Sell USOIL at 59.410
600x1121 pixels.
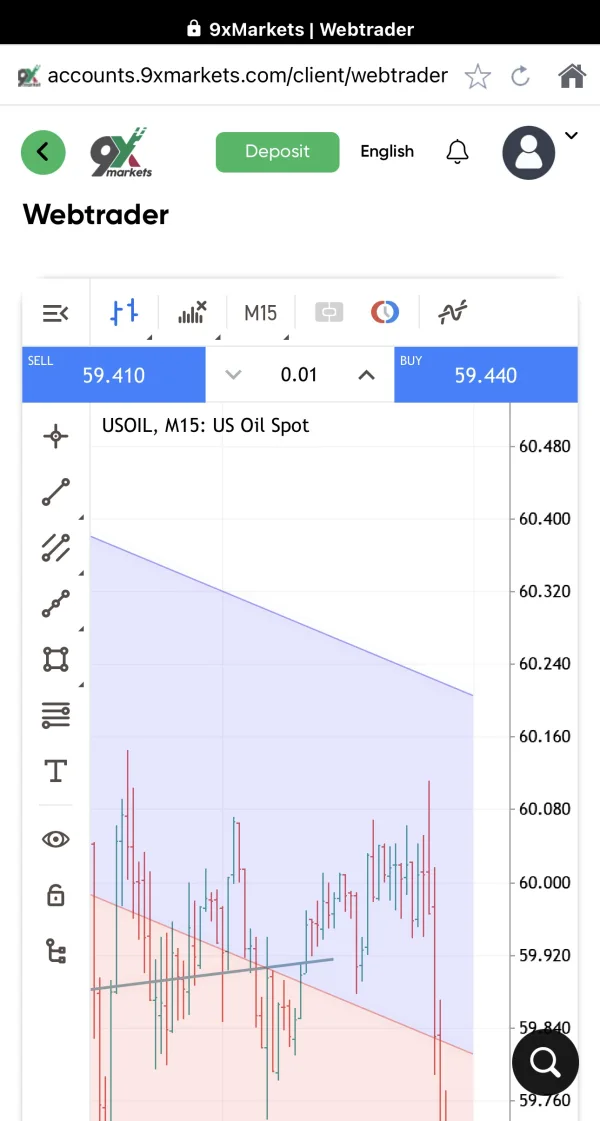click(113, 375)
